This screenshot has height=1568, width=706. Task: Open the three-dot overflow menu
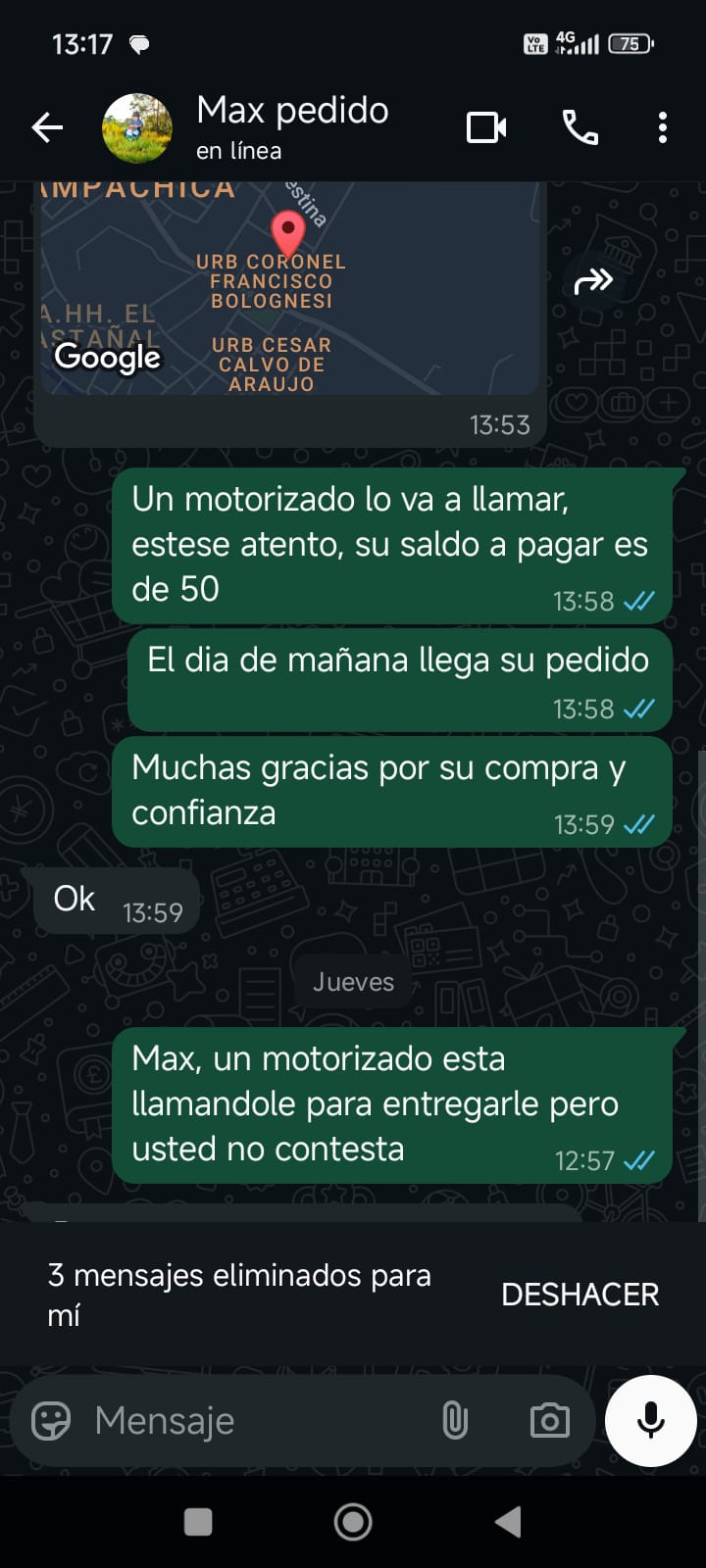pyautogui.click(x=663, y=127)
